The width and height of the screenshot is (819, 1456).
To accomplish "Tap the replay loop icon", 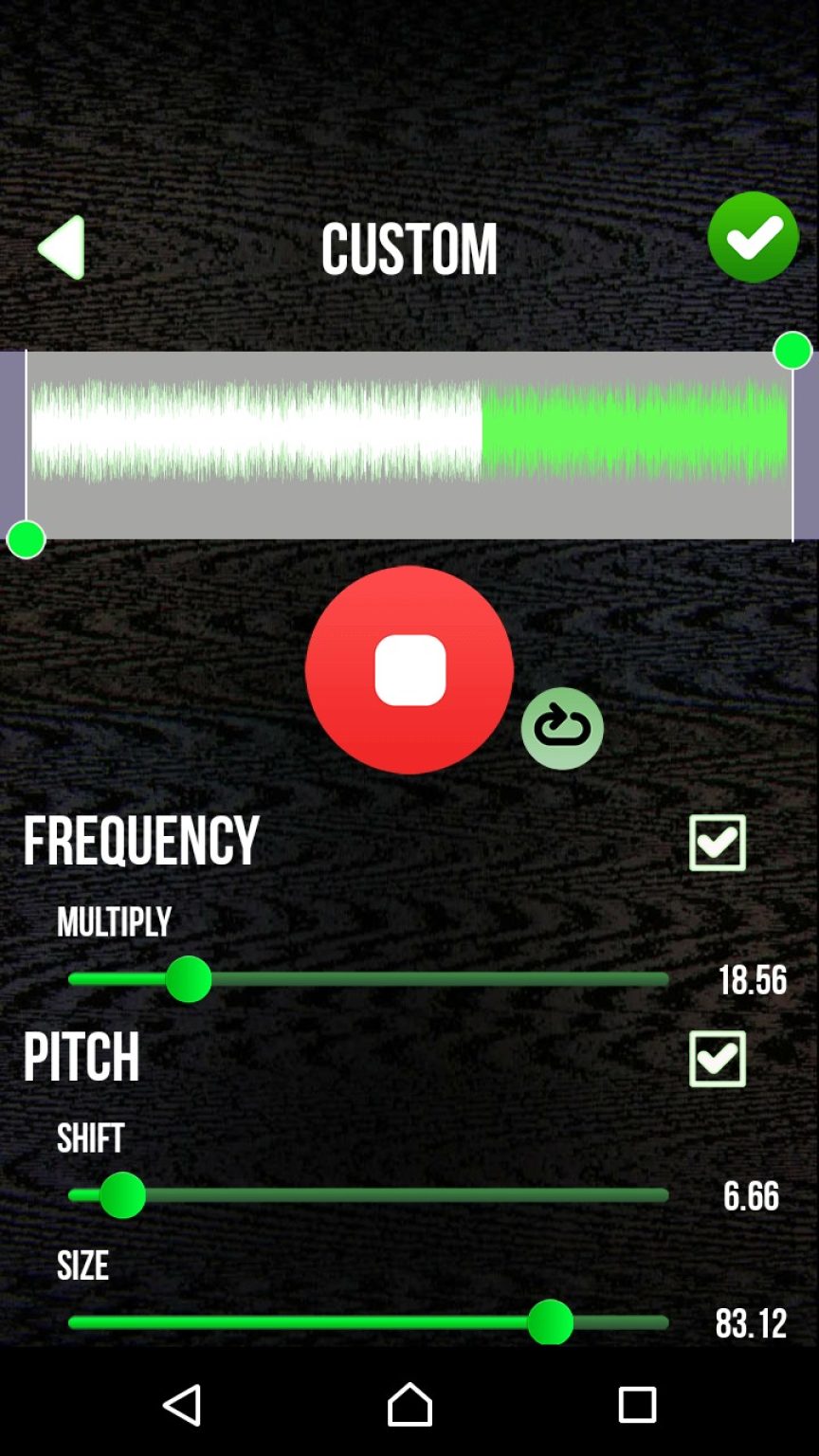I will [563, 727].
